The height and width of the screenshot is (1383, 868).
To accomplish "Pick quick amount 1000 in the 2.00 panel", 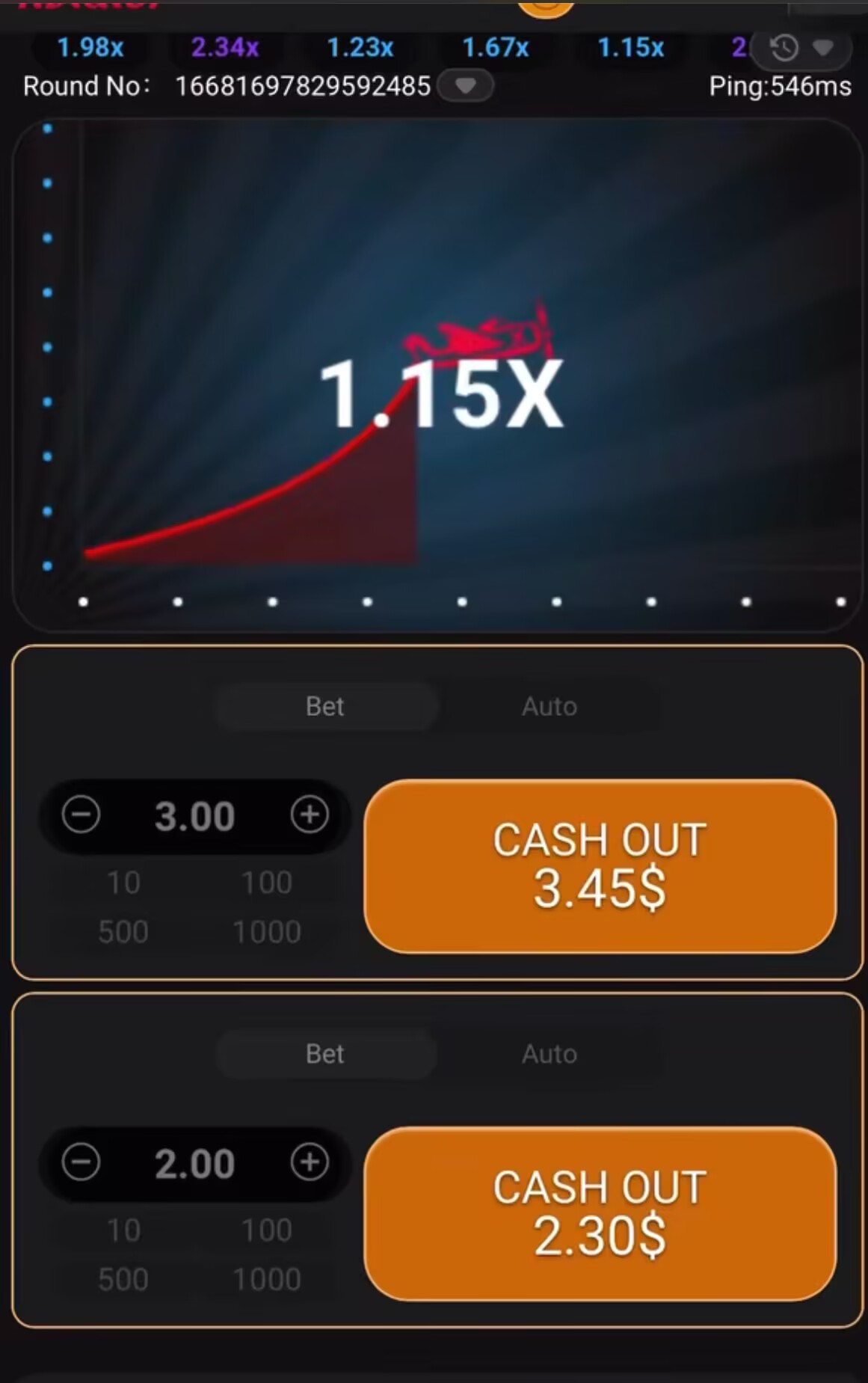I will 267,1280.
